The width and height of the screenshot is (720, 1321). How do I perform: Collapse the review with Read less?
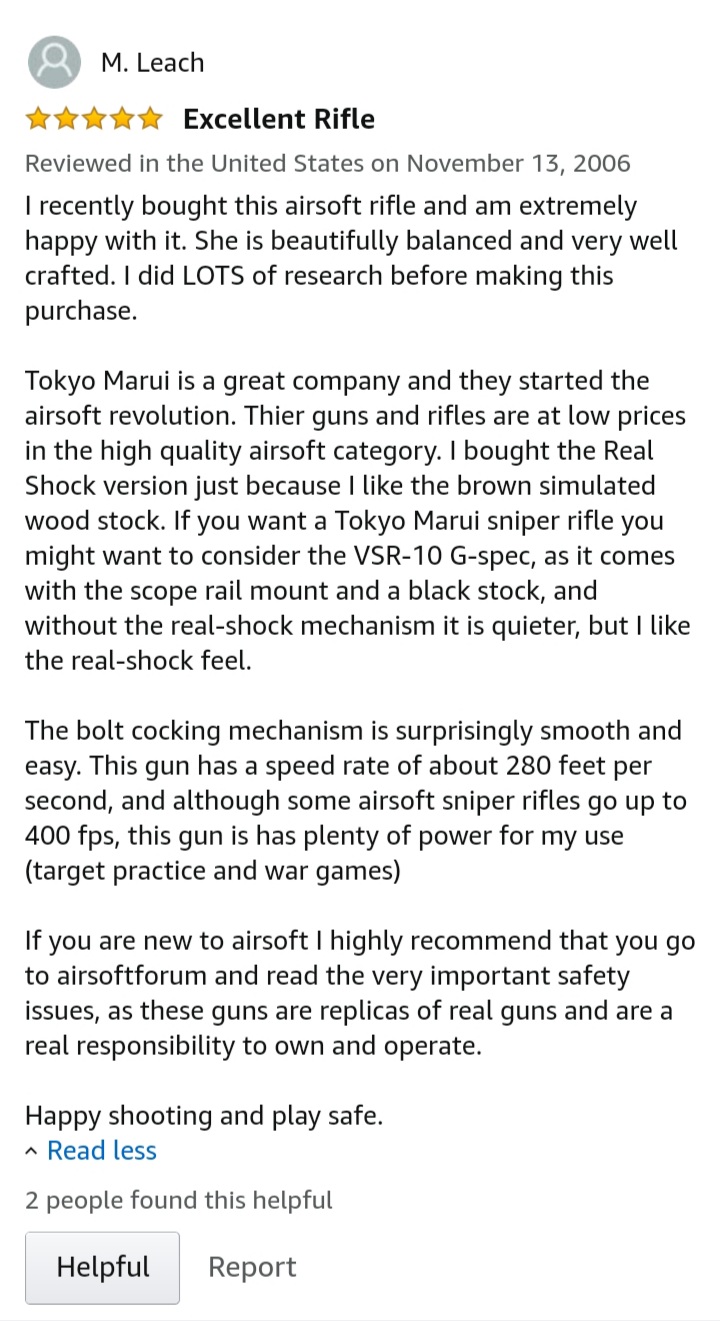(91, 1150)
